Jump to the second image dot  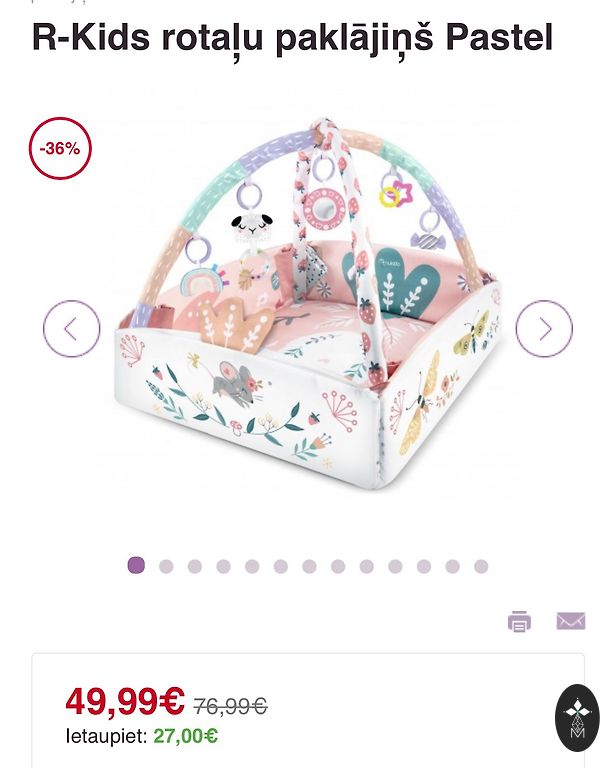(166, 566)
